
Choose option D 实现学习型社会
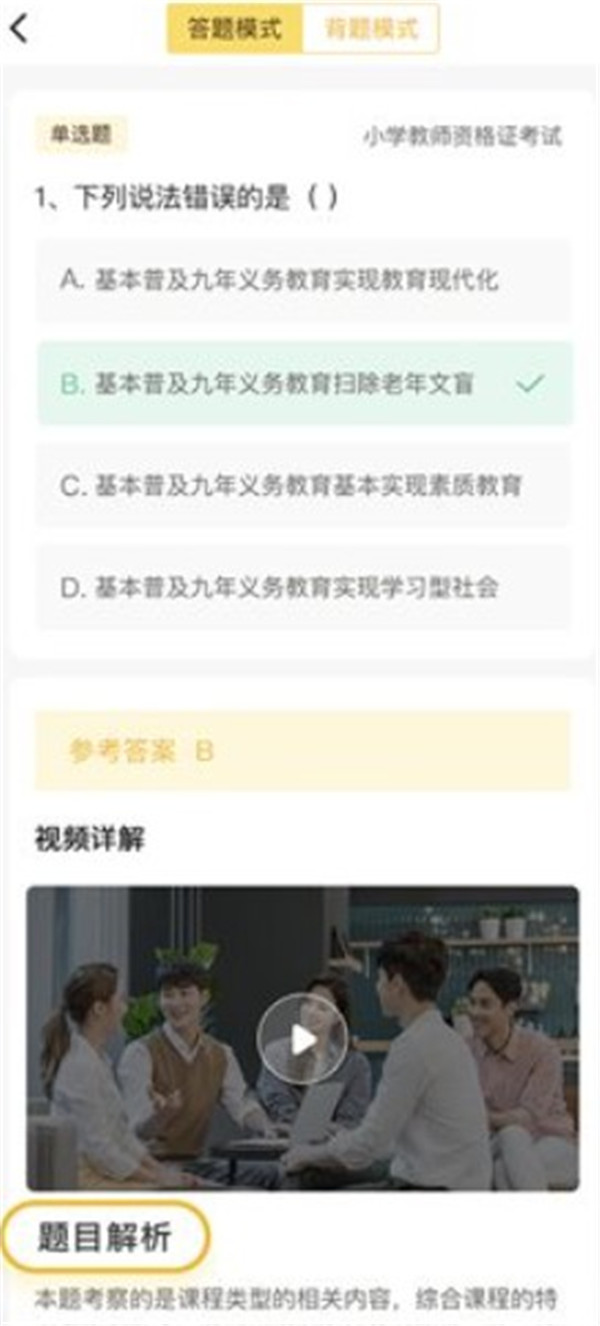(x=304, y=588)
